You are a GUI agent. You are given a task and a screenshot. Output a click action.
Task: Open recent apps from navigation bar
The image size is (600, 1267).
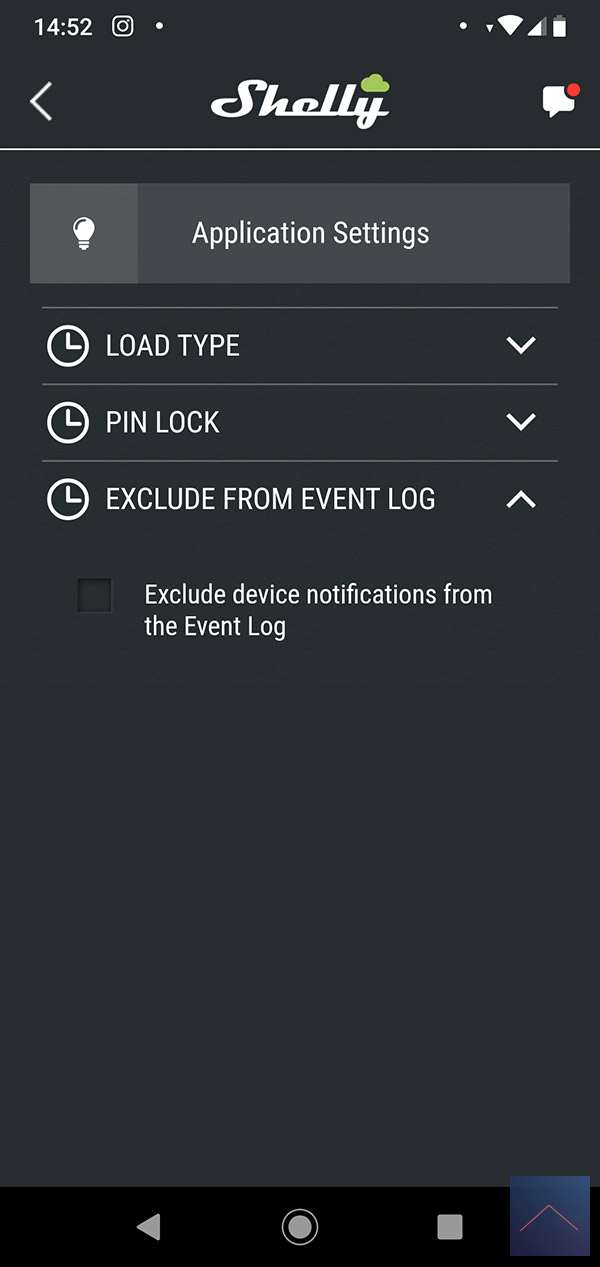pyautogui.click(x=450, y=1226)
